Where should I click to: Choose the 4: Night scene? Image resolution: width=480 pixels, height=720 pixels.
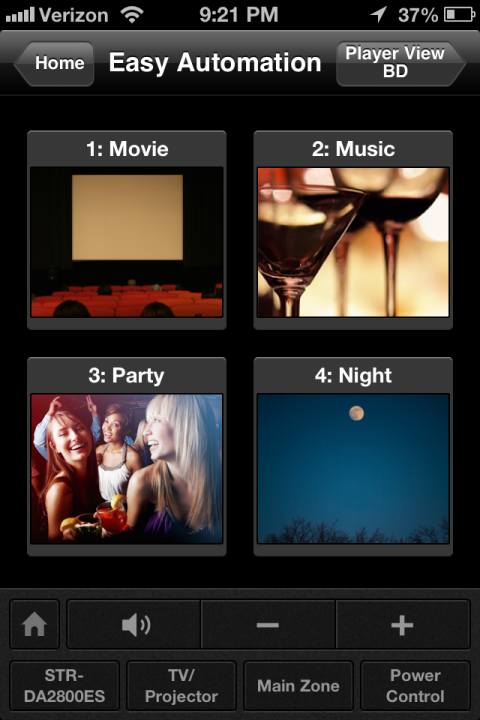pyautogui.click(x=353, y=457)
